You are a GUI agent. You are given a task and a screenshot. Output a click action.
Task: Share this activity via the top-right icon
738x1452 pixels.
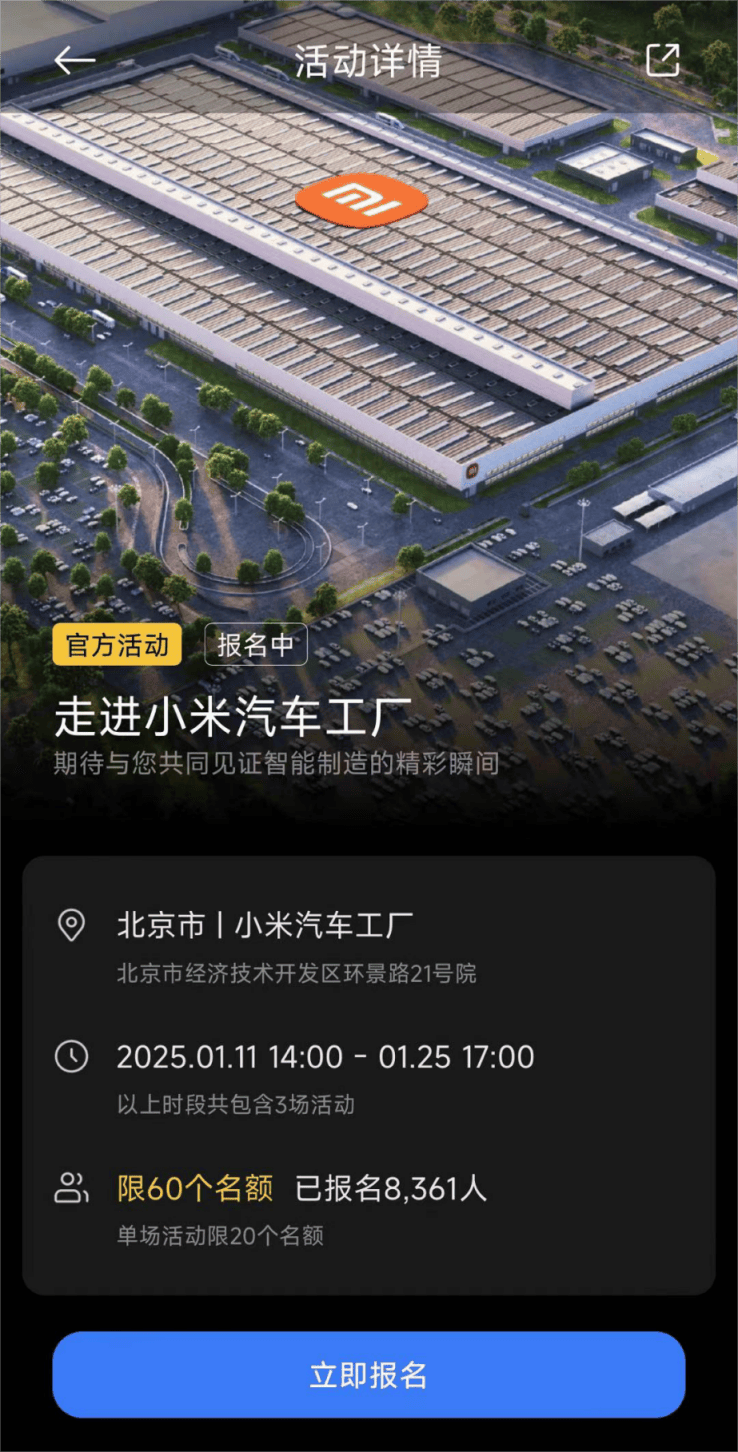[x=662, y=61]
